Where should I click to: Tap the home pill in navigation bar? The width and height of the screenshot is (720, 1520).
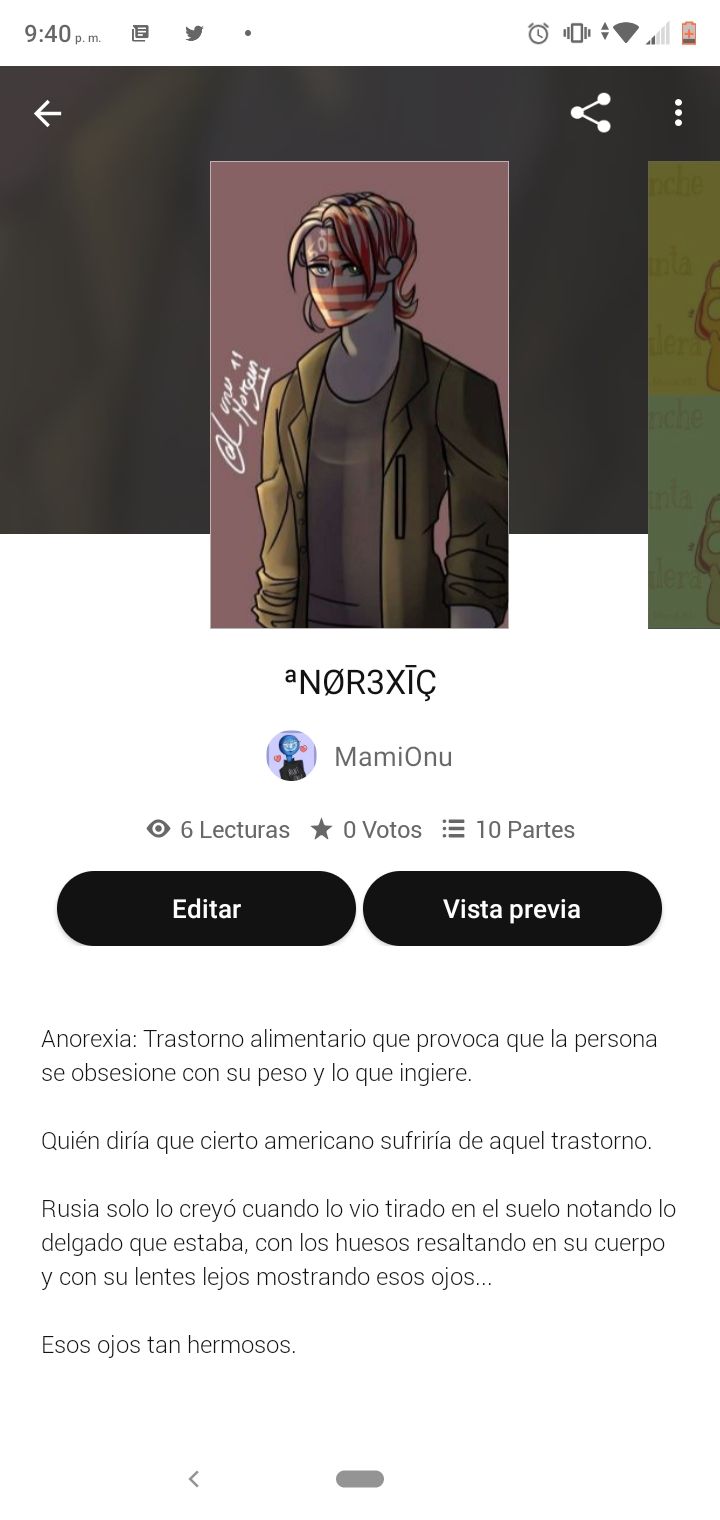coord(360,1479)
